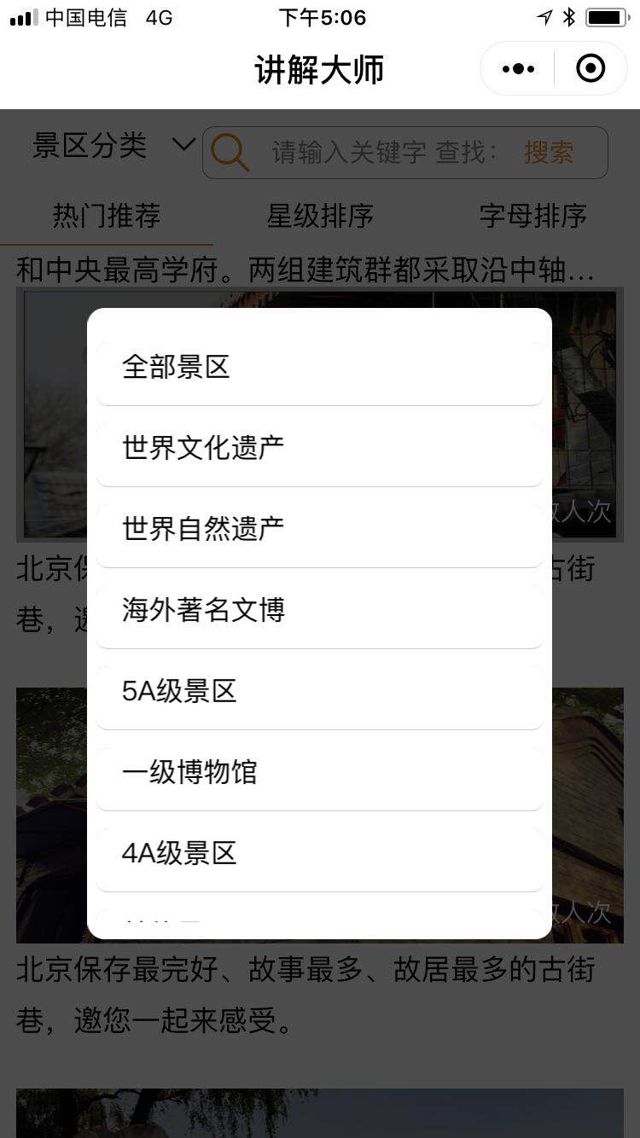The height and width of the screenshot is (1138, 640).
Task: Select 4A级景区 option
Action: [320, 853]
